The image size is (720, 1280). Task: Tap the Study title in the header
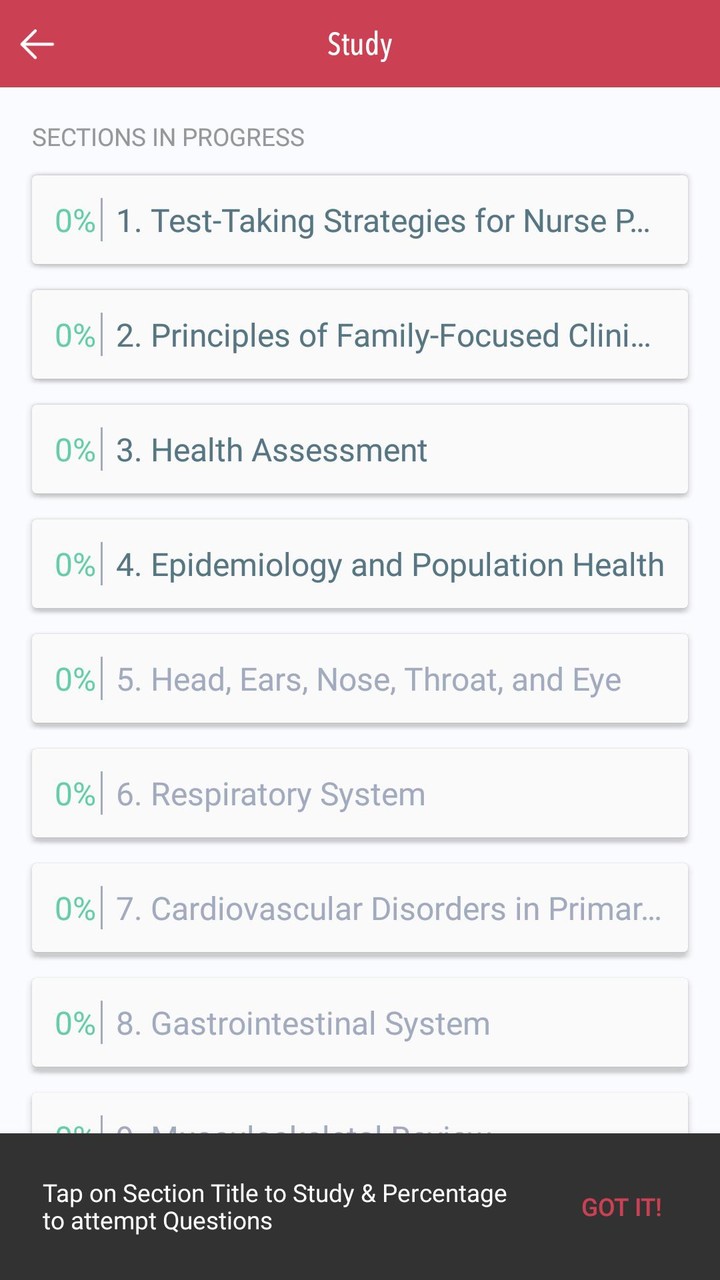coord(359,44)
